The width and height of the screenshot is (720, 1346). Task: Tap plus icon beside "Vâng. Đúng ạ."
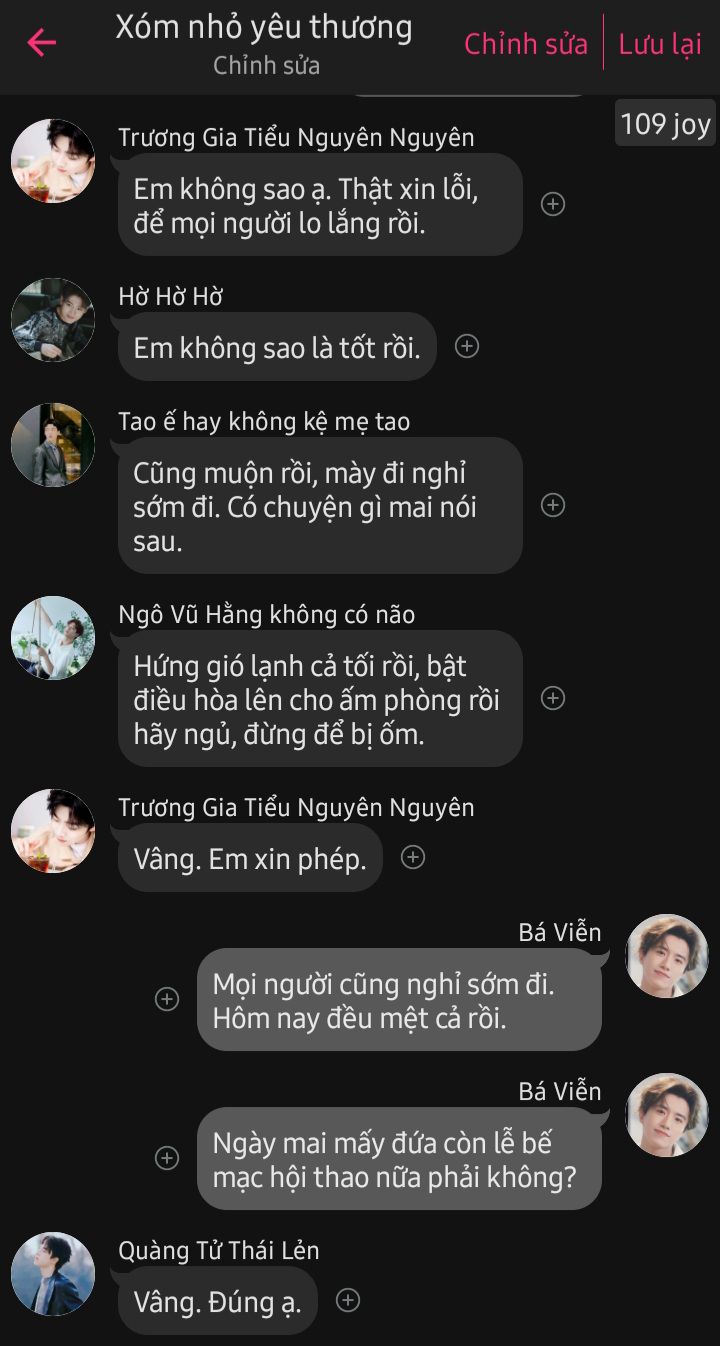pos(347,1300)
